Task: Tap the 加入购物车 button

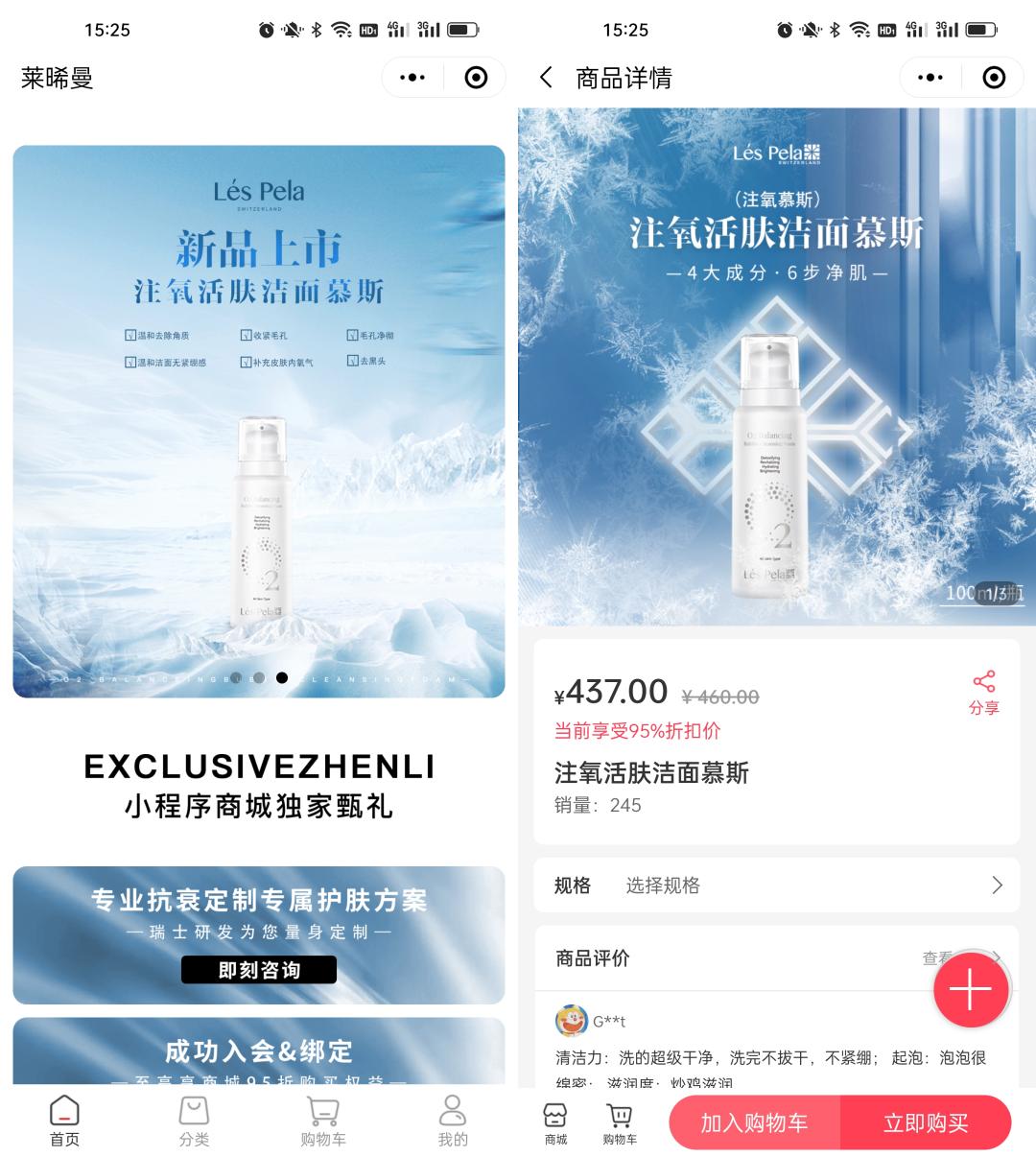Action: (754, 1122)
